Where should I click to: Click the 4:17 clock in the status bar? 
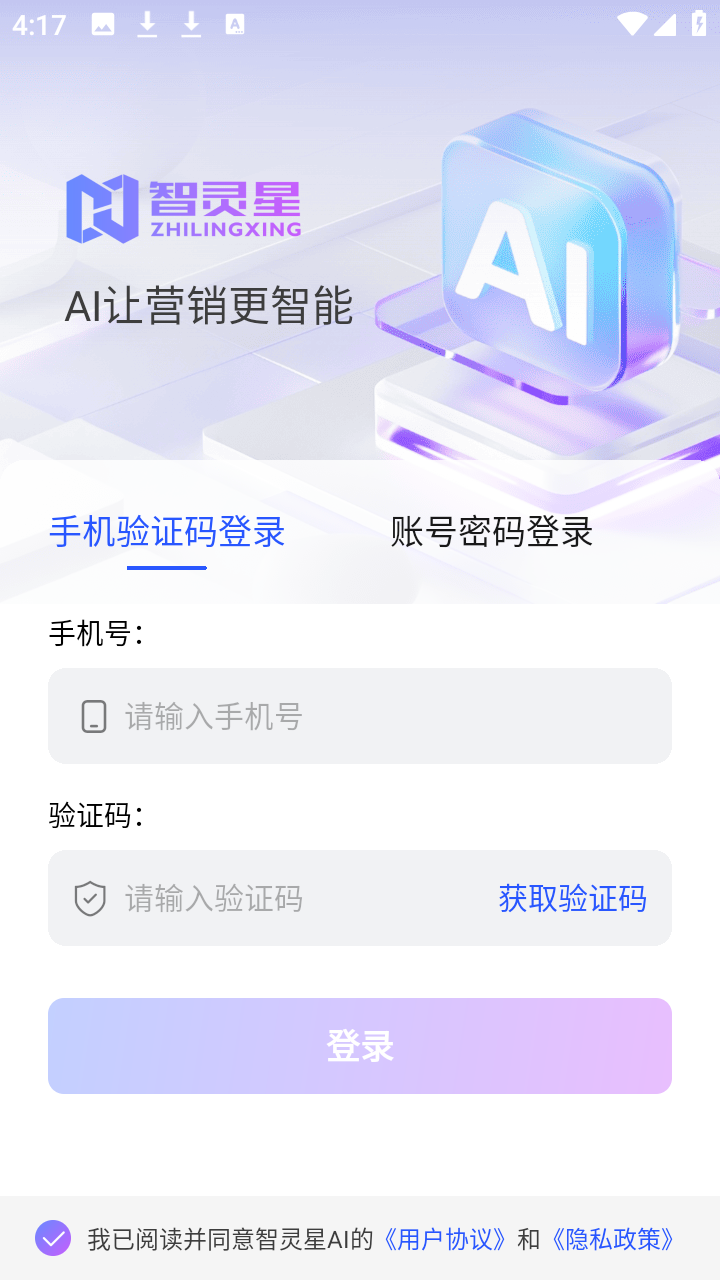click(38, 24)
